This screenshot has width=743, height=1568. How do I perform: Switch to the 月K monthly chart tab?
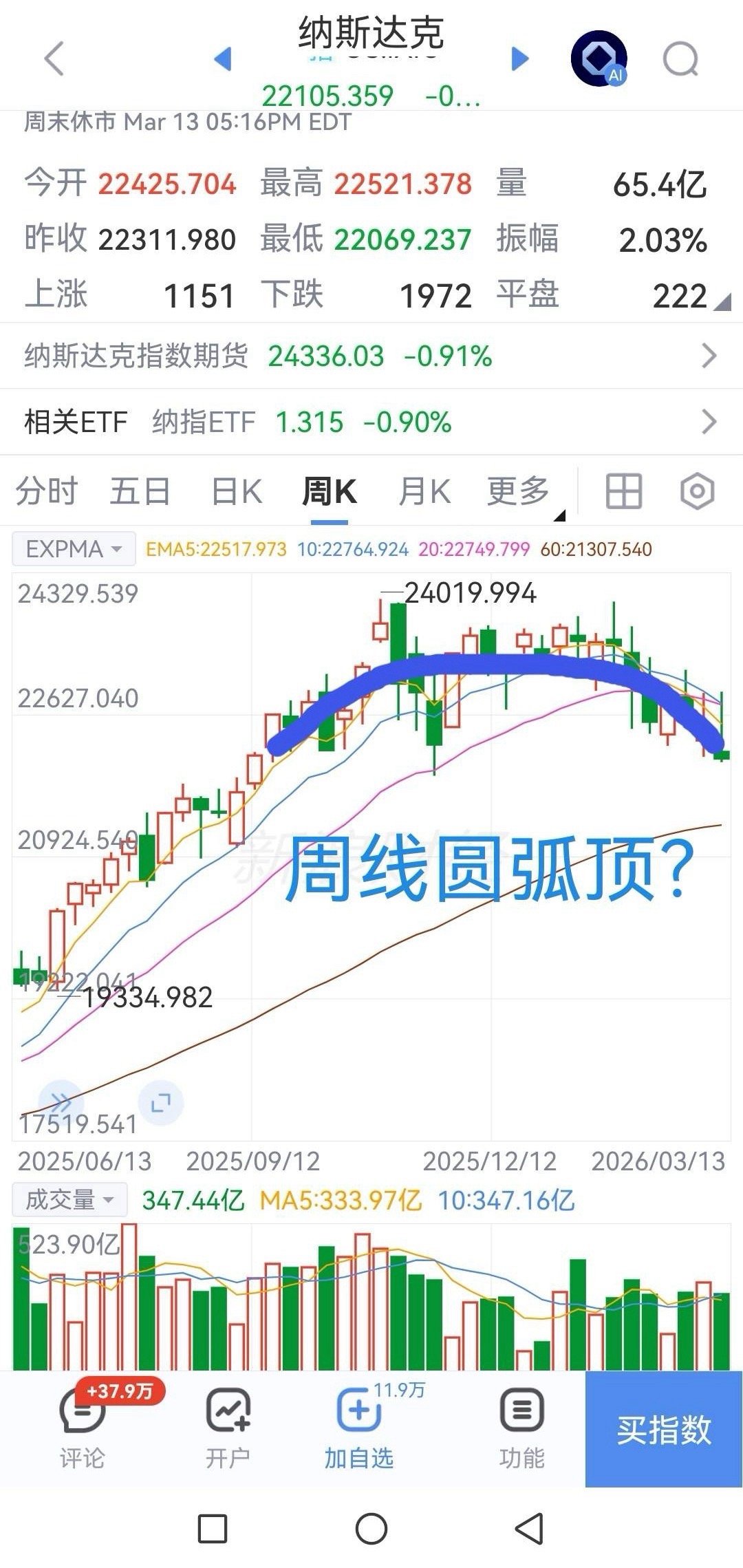pyautogui.click(x=424, y=491)
